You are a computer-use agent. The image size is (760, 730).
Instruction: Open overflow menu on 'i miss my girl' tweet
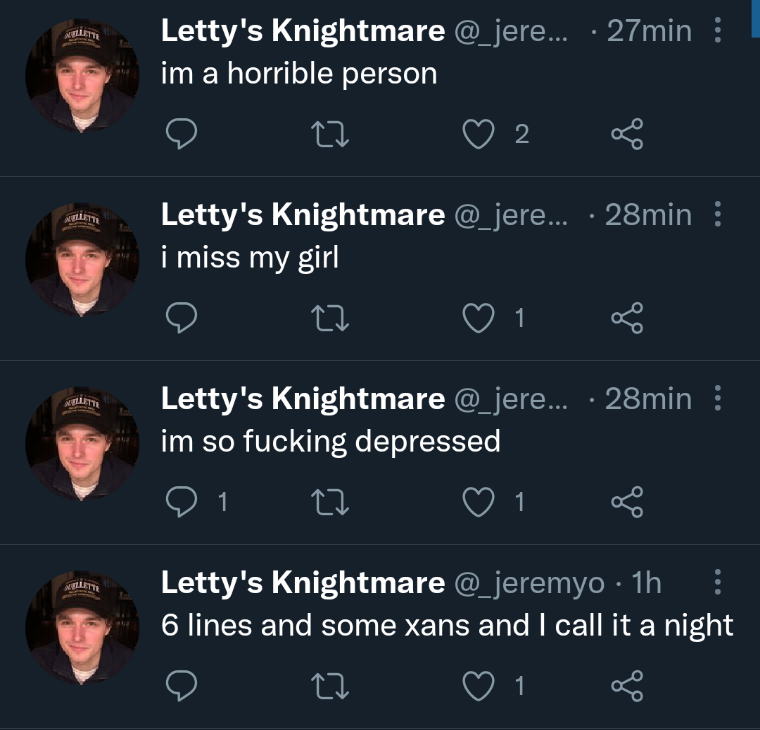(717, 215)
